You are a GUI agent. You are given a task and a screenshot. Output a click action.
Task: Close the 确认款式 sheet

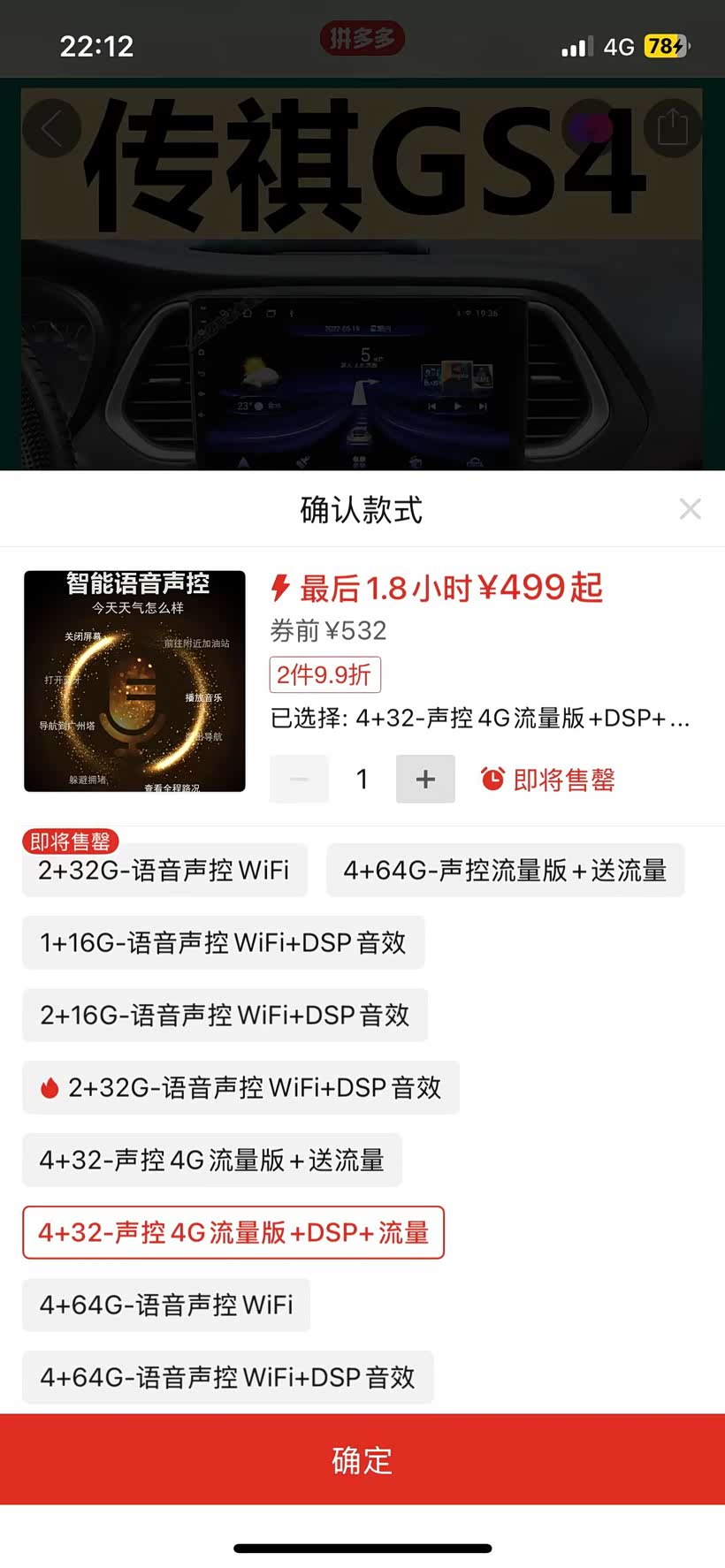click(690, 509)
